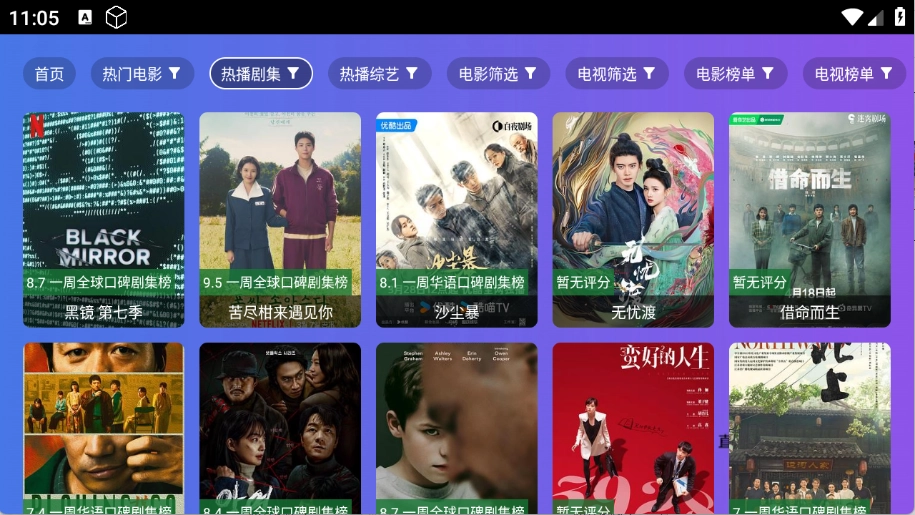The image size is (915, 515).
Task: Select the 热门电影 tab
Action: (142, 74)
